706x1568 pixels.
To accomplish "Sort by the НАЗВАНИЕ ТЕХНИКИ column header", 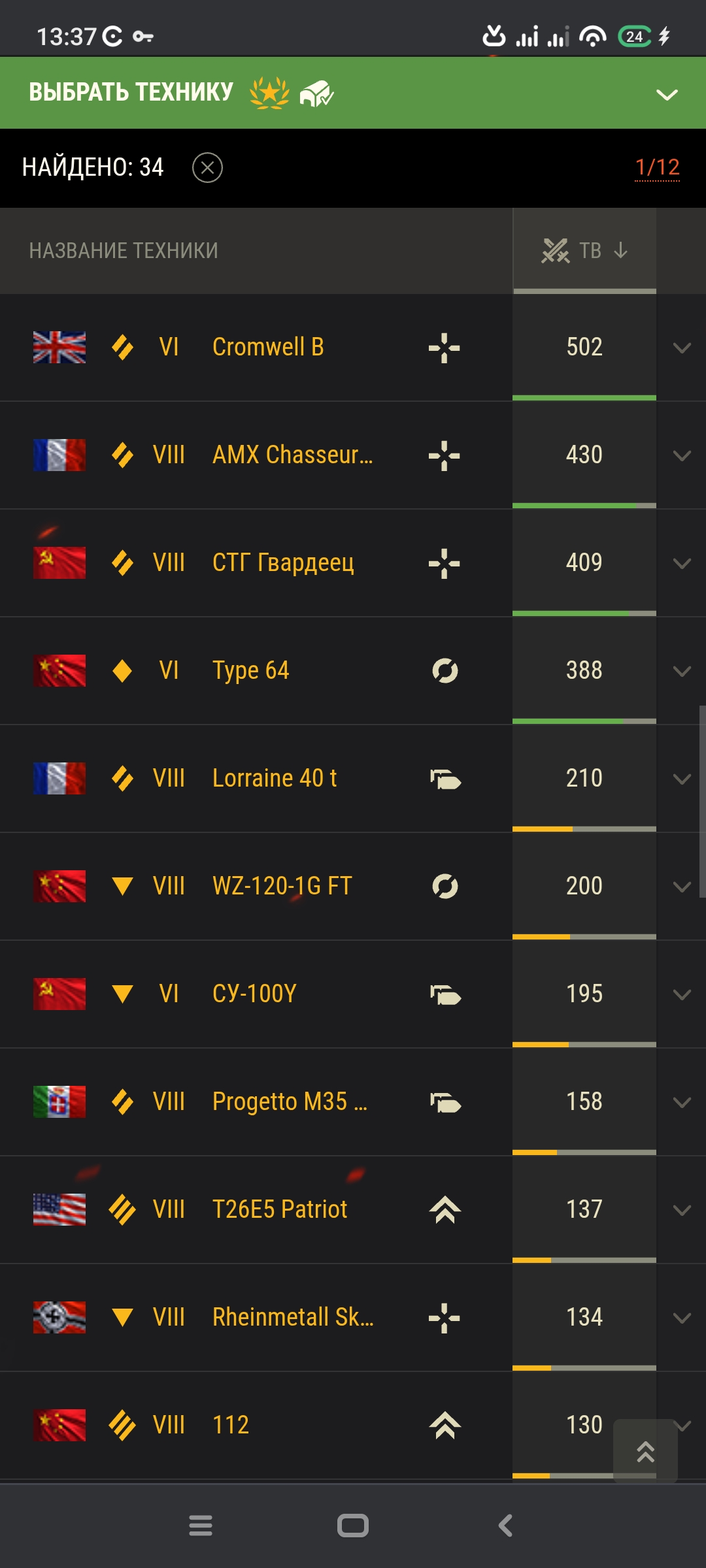I will [x=124, y=251].
